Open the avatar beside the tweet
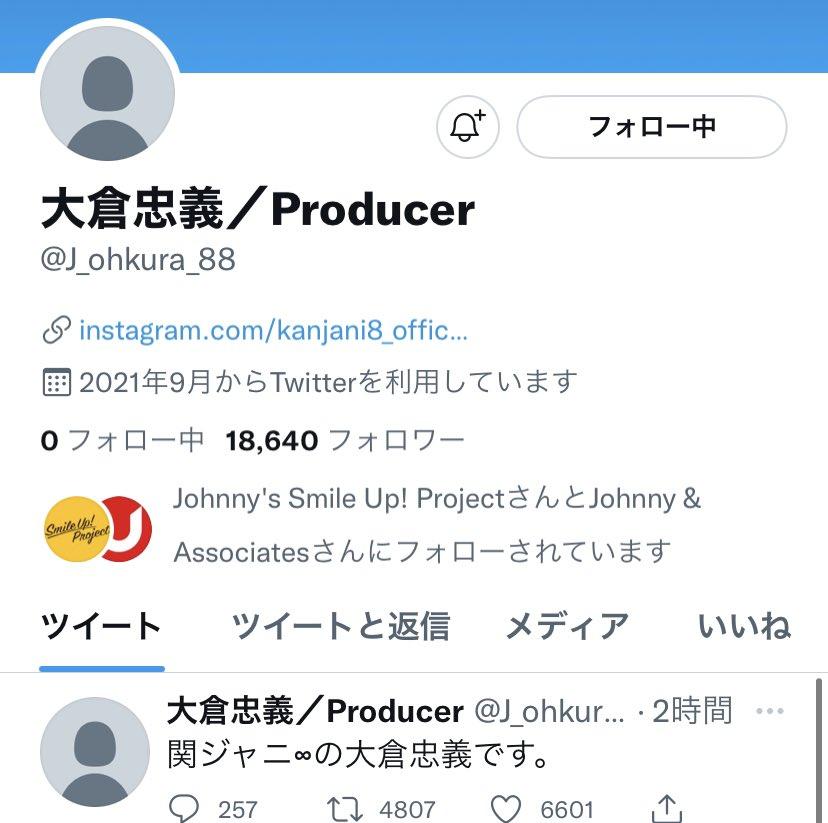The height and width of the screenshot is (823, 828). pos(95,750)
